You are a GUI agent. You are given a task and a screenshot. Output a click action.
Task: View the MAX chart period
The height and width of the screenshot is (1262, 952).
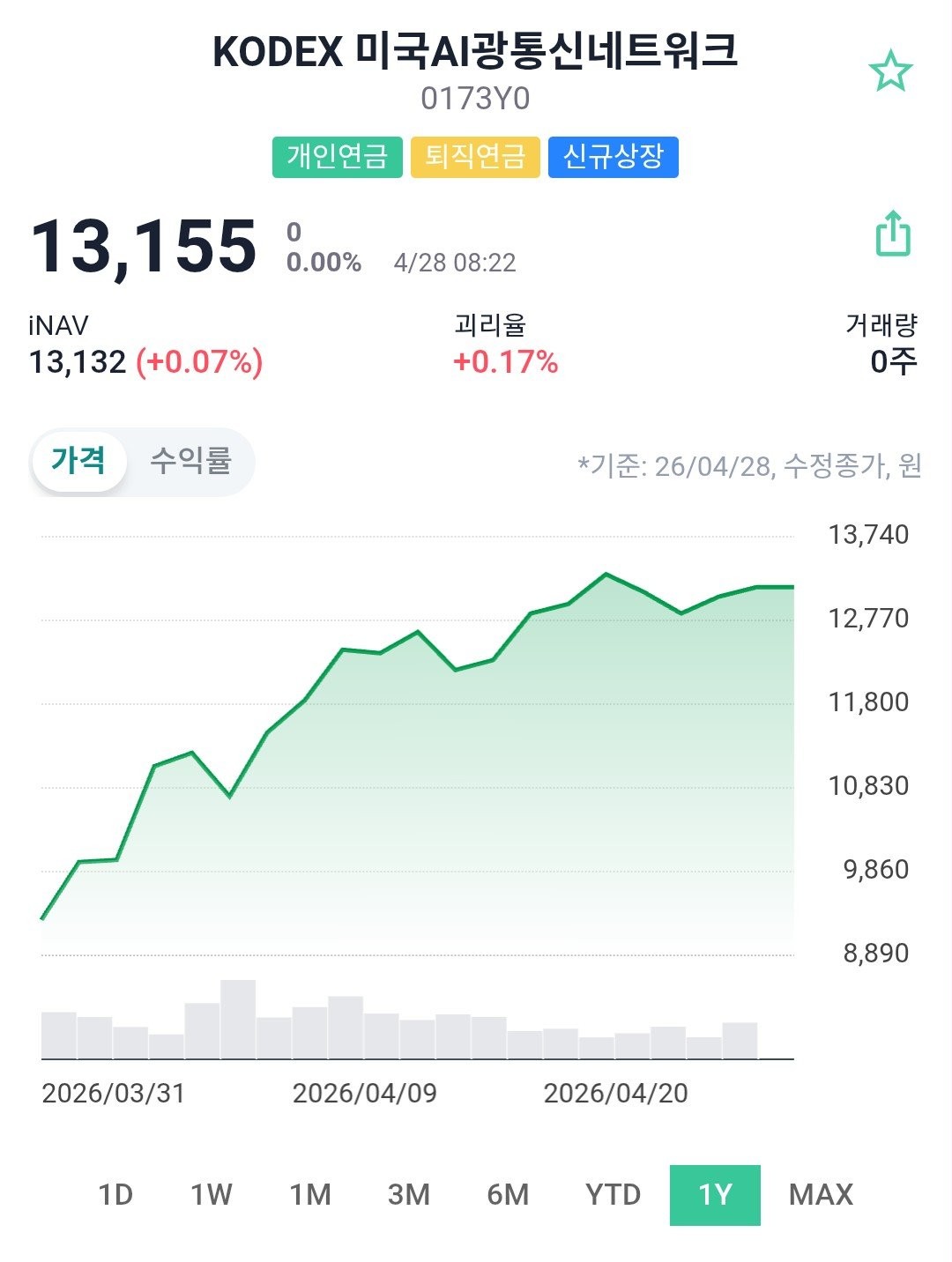821,1194
